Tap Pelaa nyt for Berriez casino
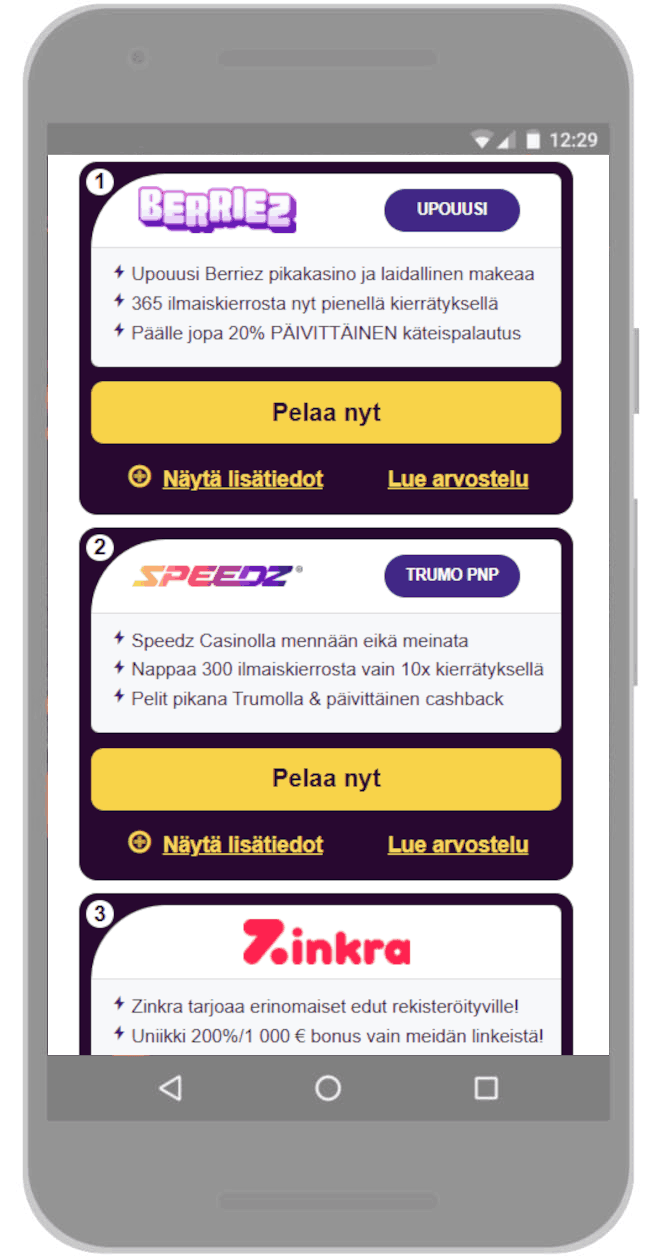Image resolution: width=660 pixels, height=1259 pixels. (326, 412)
